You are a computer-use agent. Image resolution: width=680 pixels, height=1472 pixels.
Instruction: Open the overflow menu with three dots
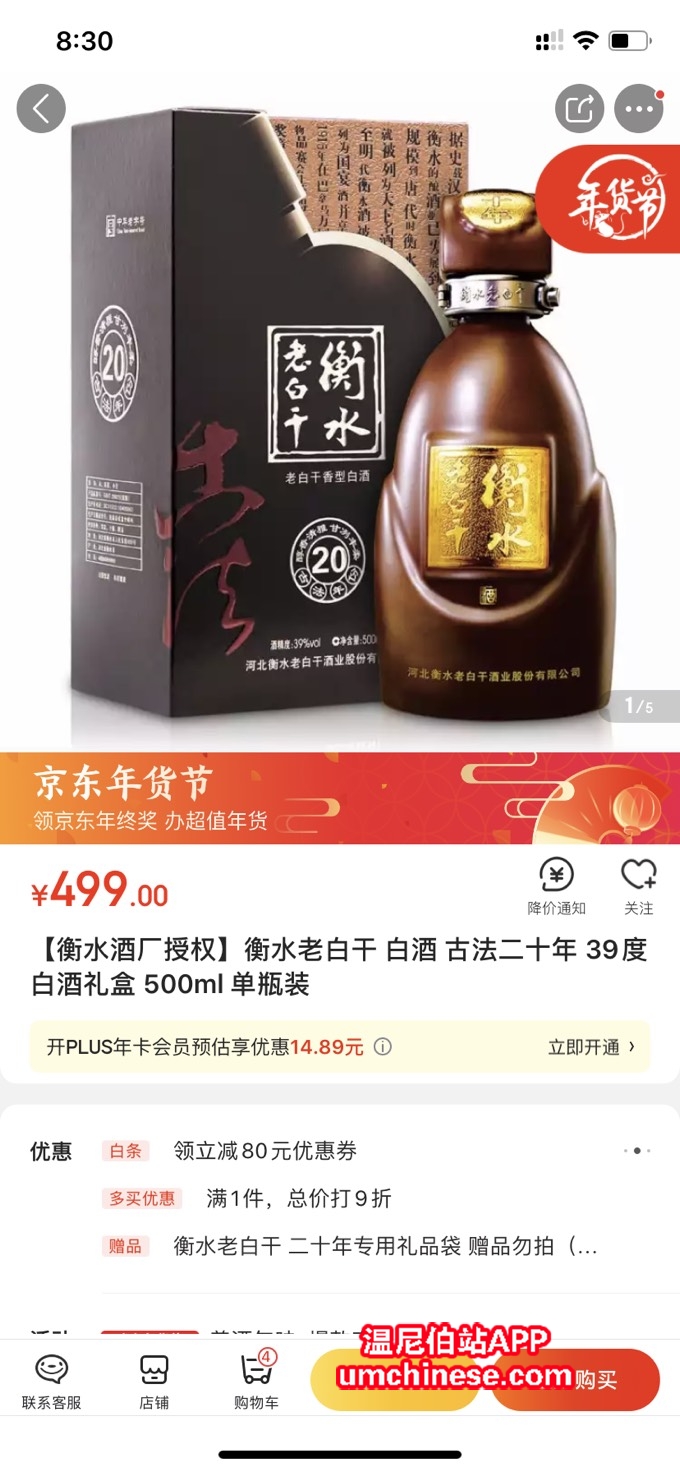click(x=639, y=109)
